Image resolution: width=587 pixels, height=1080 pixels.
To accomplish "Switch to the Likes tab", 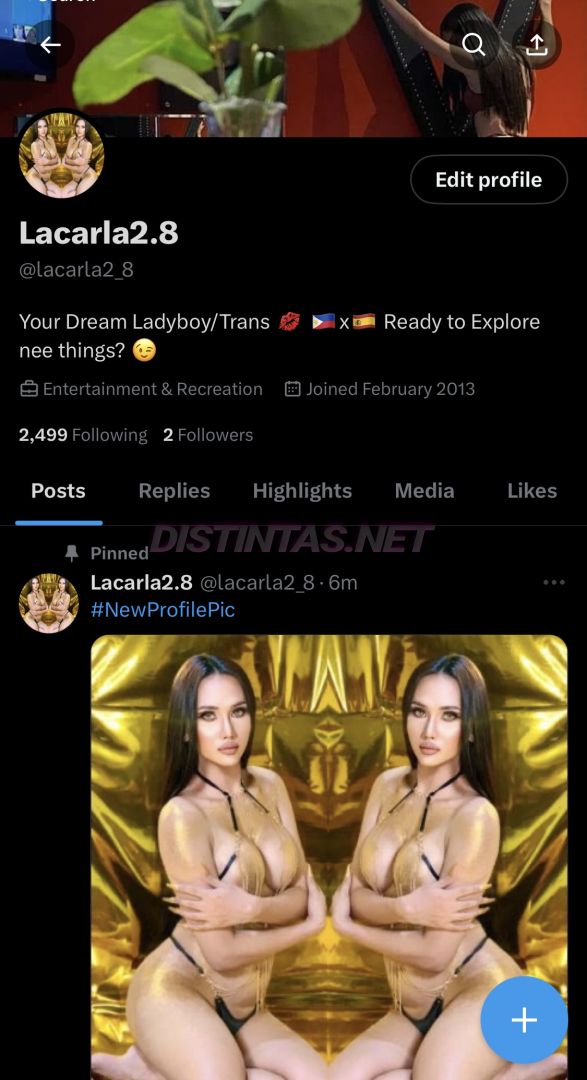I will [x=532, y=490].
